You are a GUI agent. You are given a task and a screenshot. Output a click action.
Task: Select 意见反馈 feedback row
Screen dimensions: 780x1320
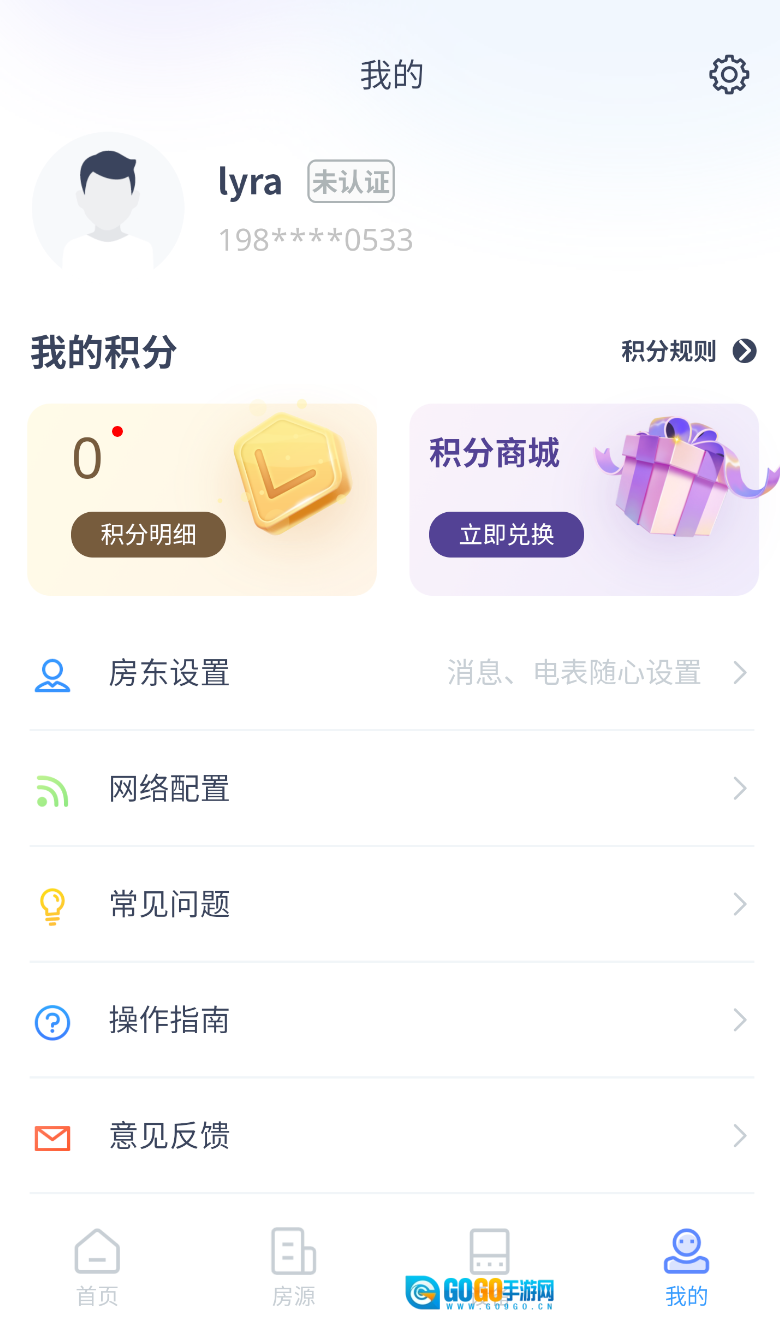click(390, 1137)
